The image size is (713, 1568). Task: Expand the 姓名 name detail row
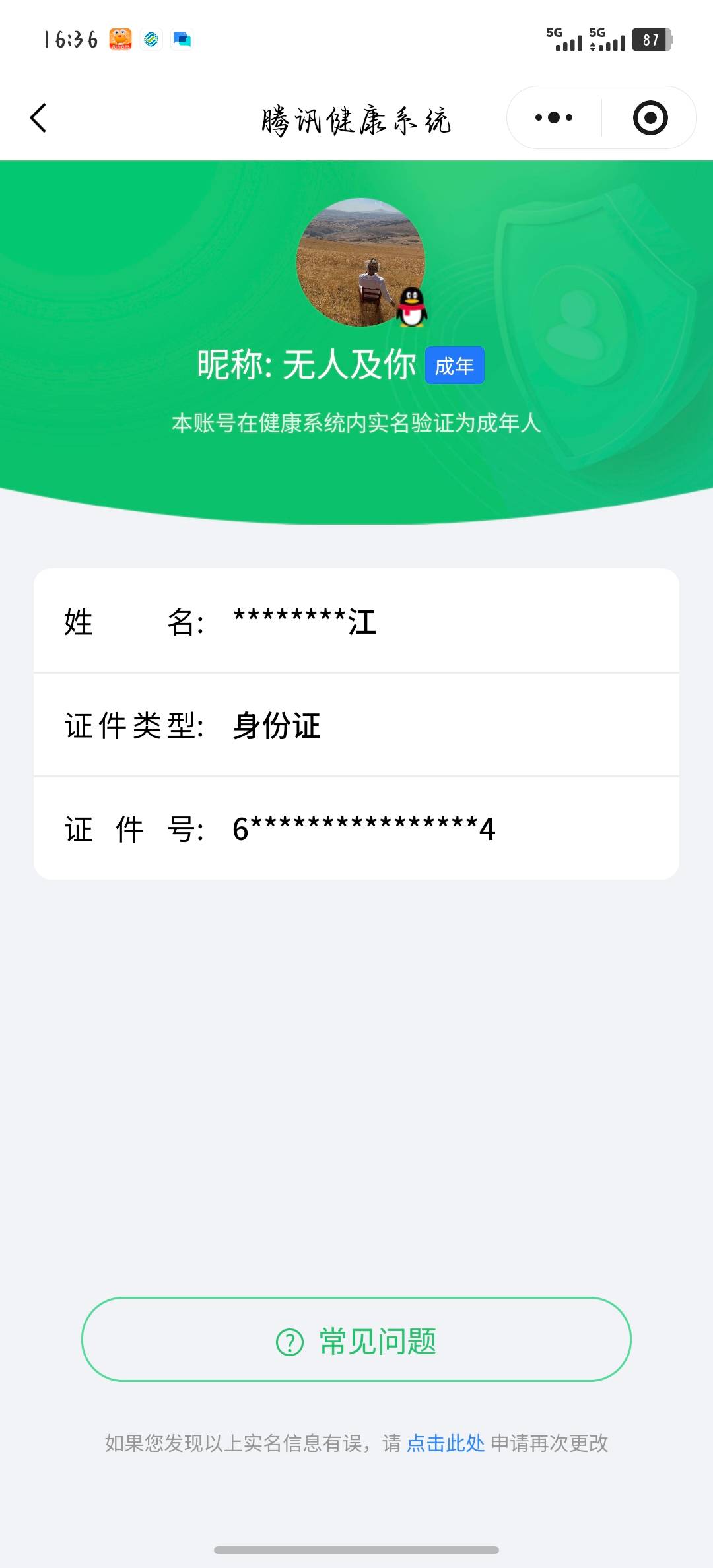point(356,621)
